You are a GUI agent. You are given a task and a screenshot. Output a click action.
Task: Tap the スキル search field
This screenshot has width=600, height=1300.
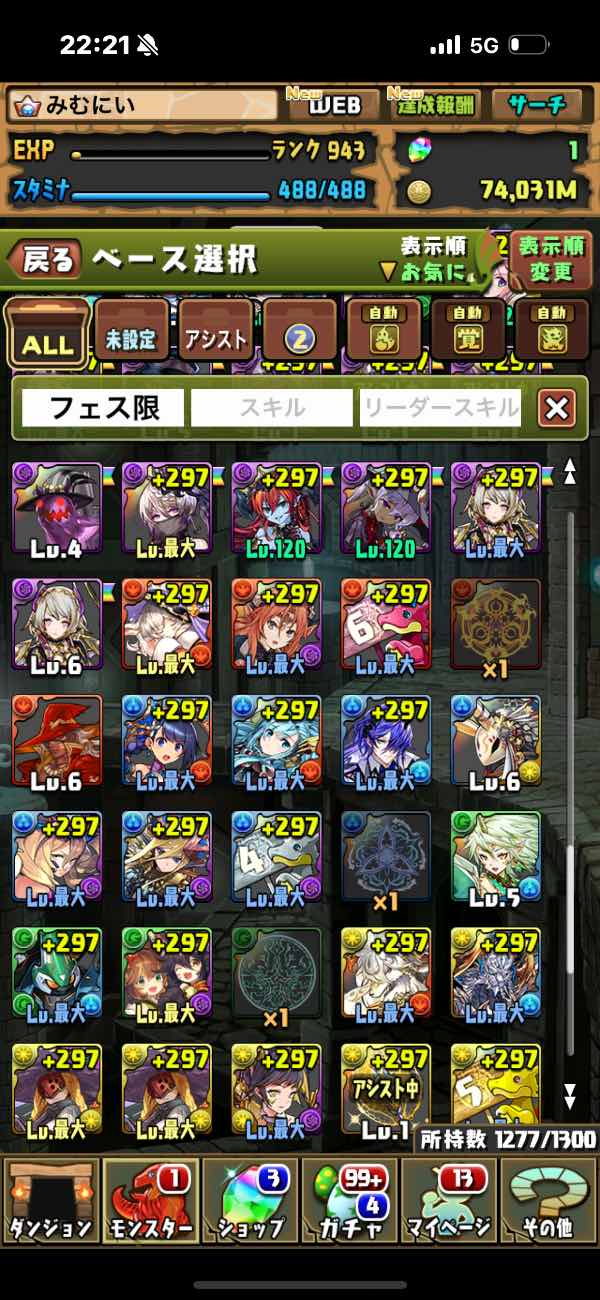272,408
